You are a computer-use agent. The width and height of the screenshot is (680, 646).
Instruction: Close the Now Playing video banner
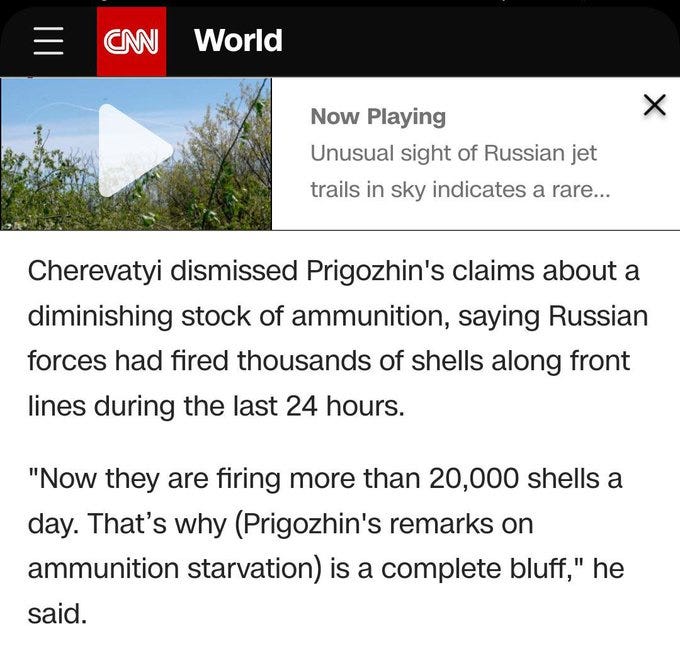click(654, 105)
